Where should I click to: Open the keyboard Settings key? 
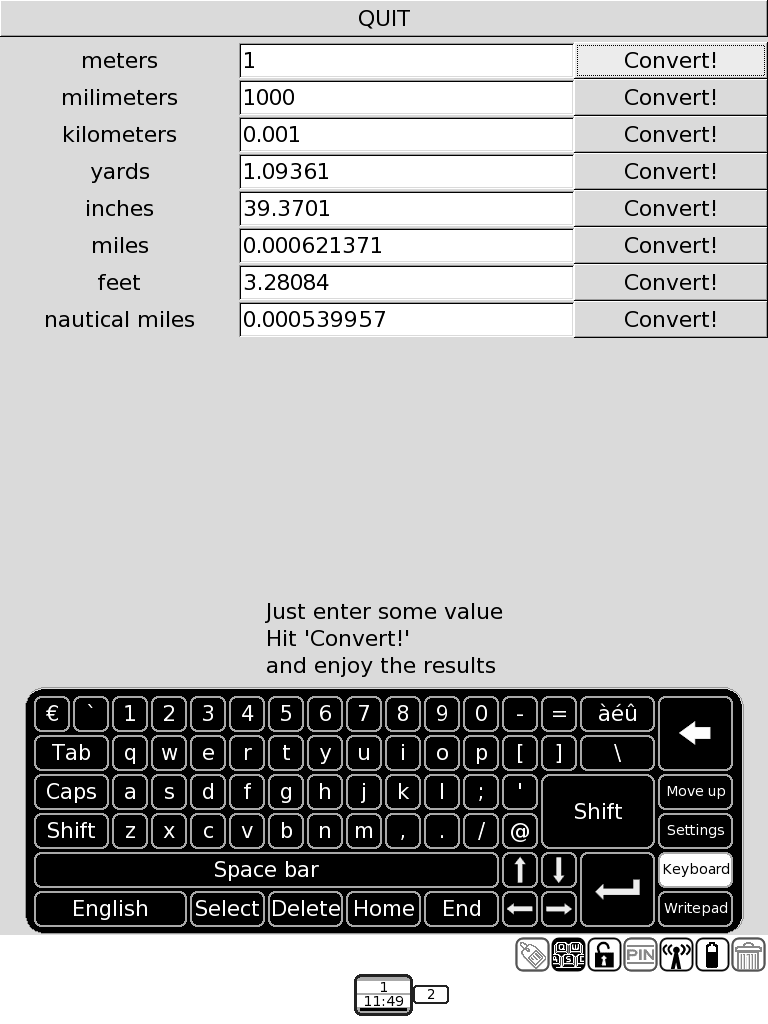[695, 830]
